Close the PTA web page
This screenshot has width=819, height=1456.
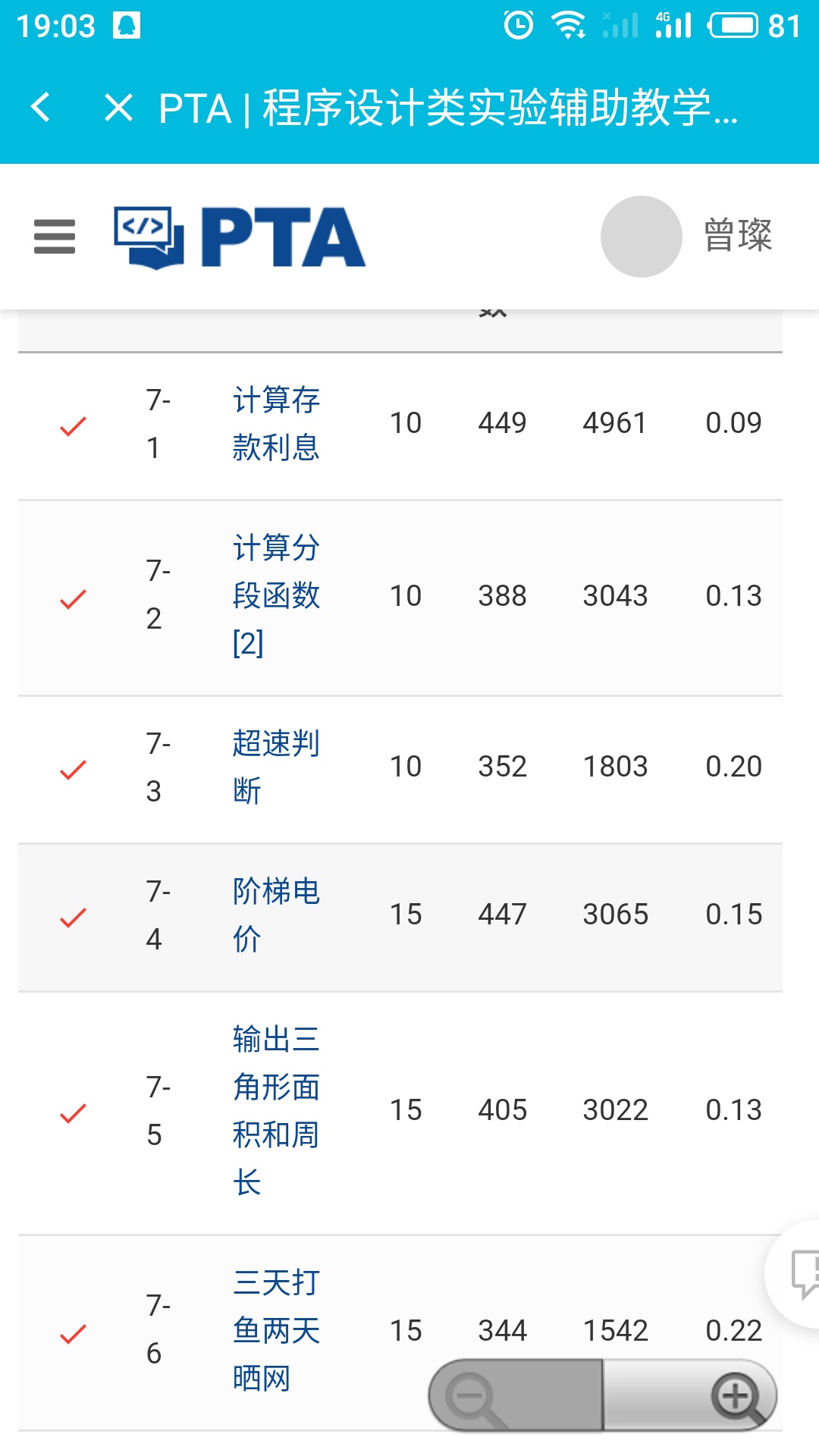coord(119,107)
